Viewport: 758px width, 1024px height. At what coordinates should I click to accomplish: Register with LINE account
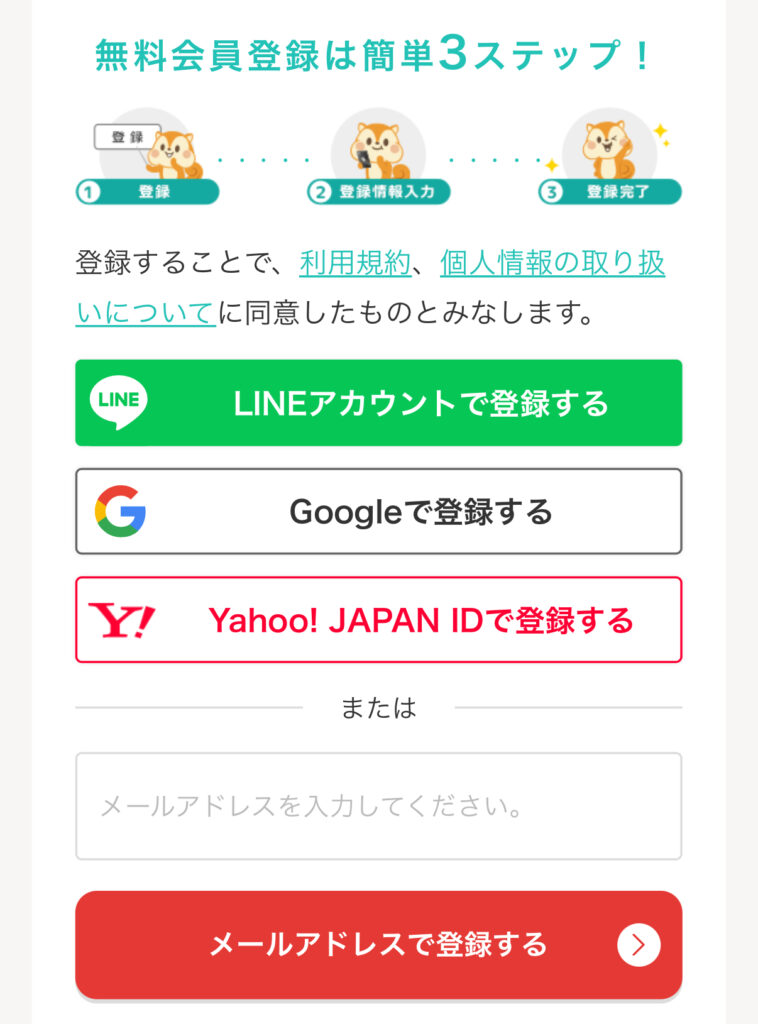[378, 403]
